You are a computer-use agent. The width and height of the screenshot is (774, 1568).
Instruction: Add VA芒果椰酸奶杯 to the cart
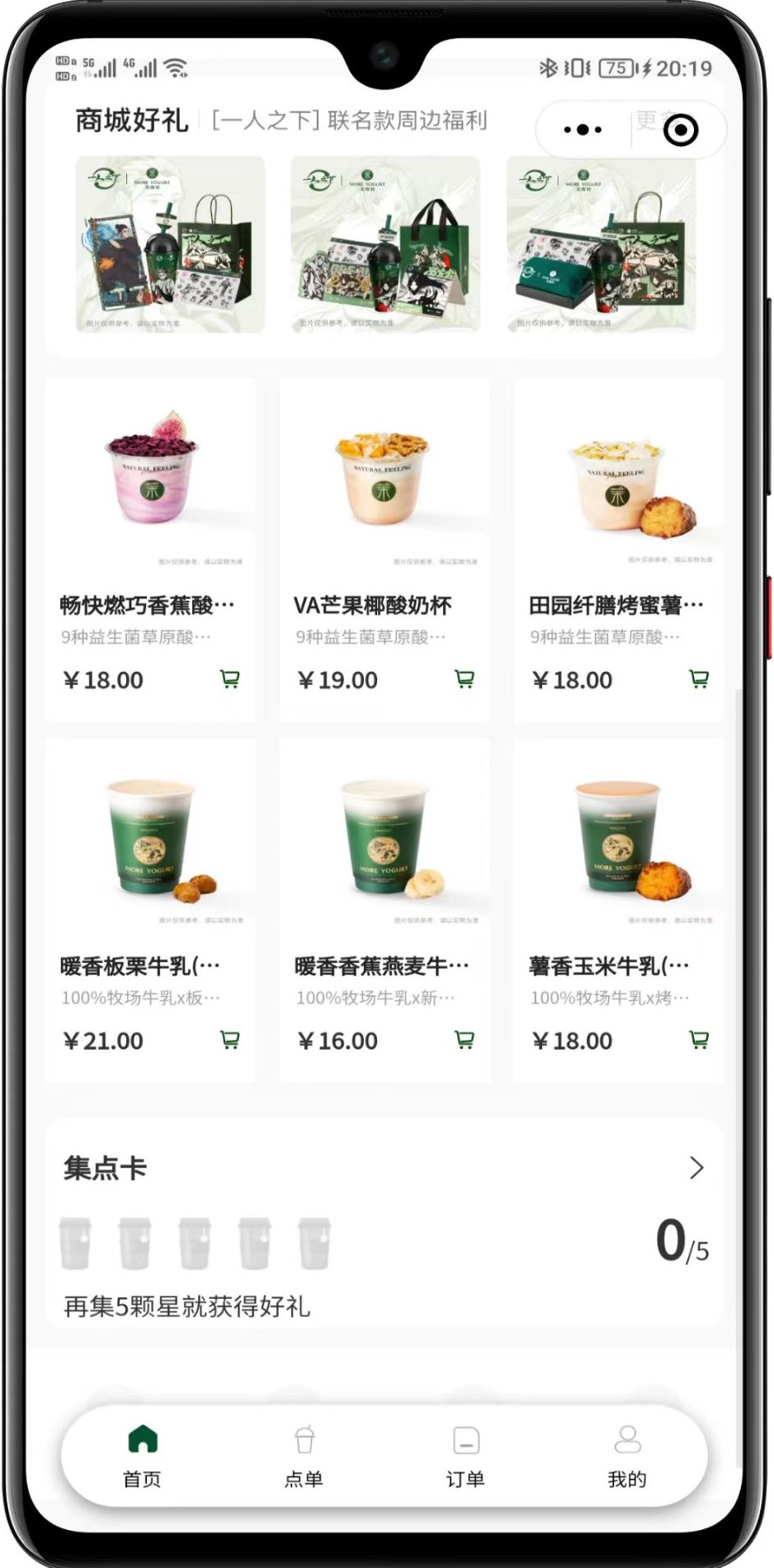pos(465,679)
